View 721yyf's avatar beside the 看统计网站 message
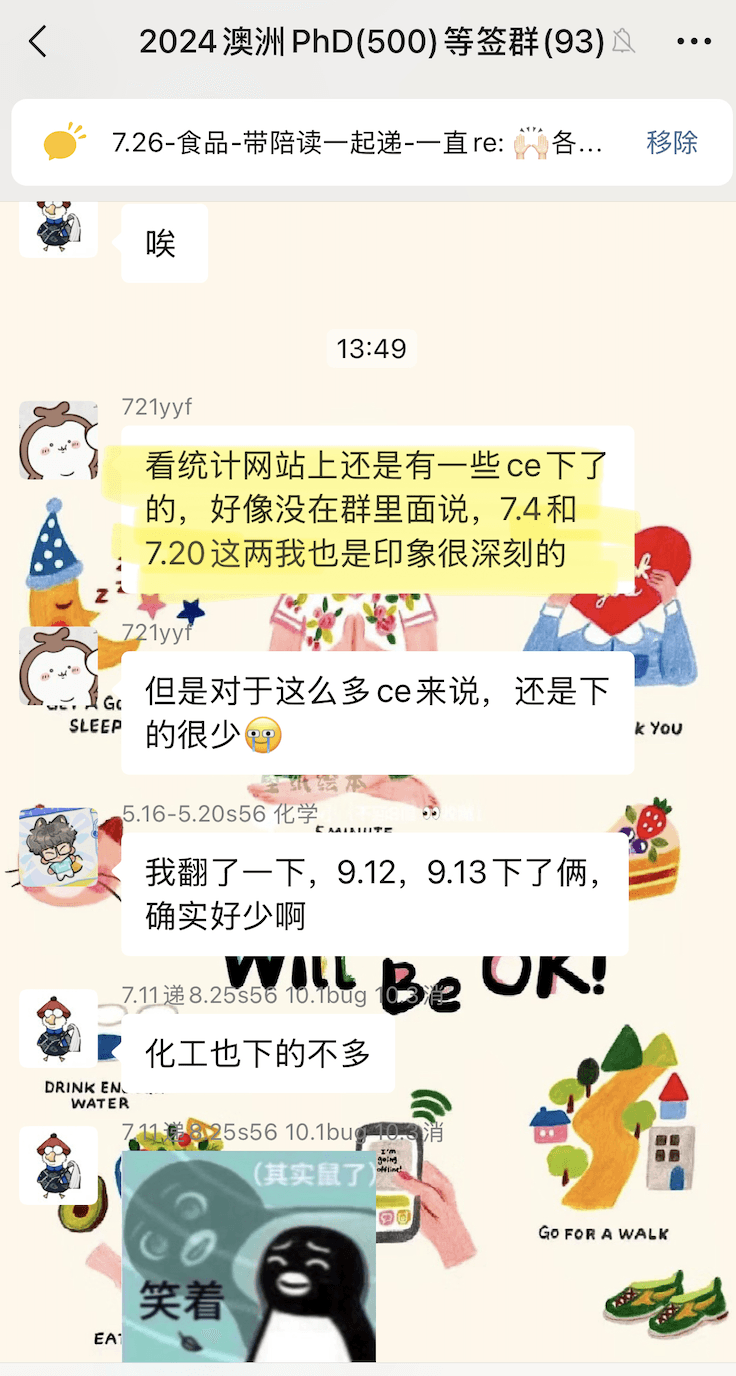Viewport: 736px width, 1376px height. 59,441
